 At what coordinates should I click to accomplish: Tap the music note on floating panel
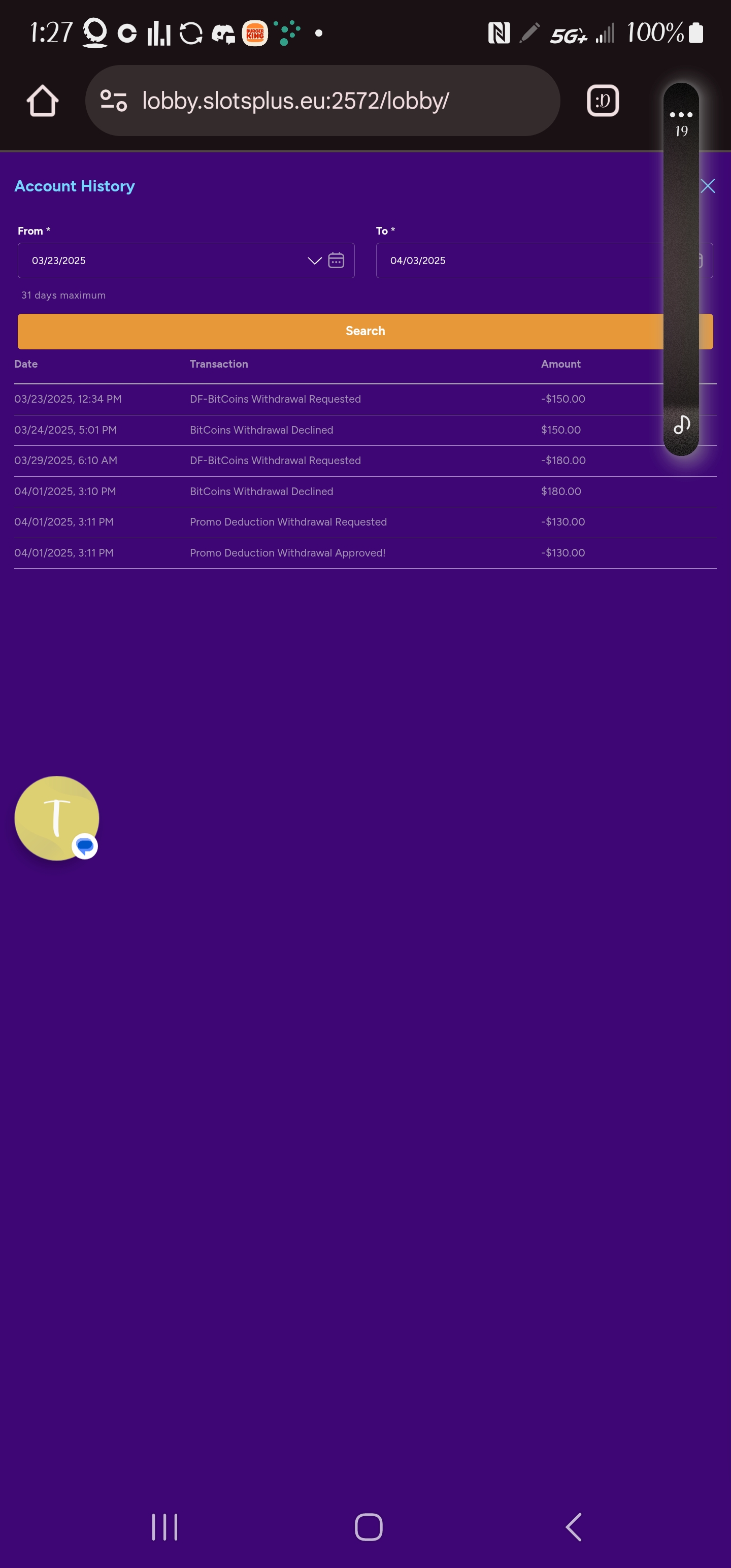point(681,424)
